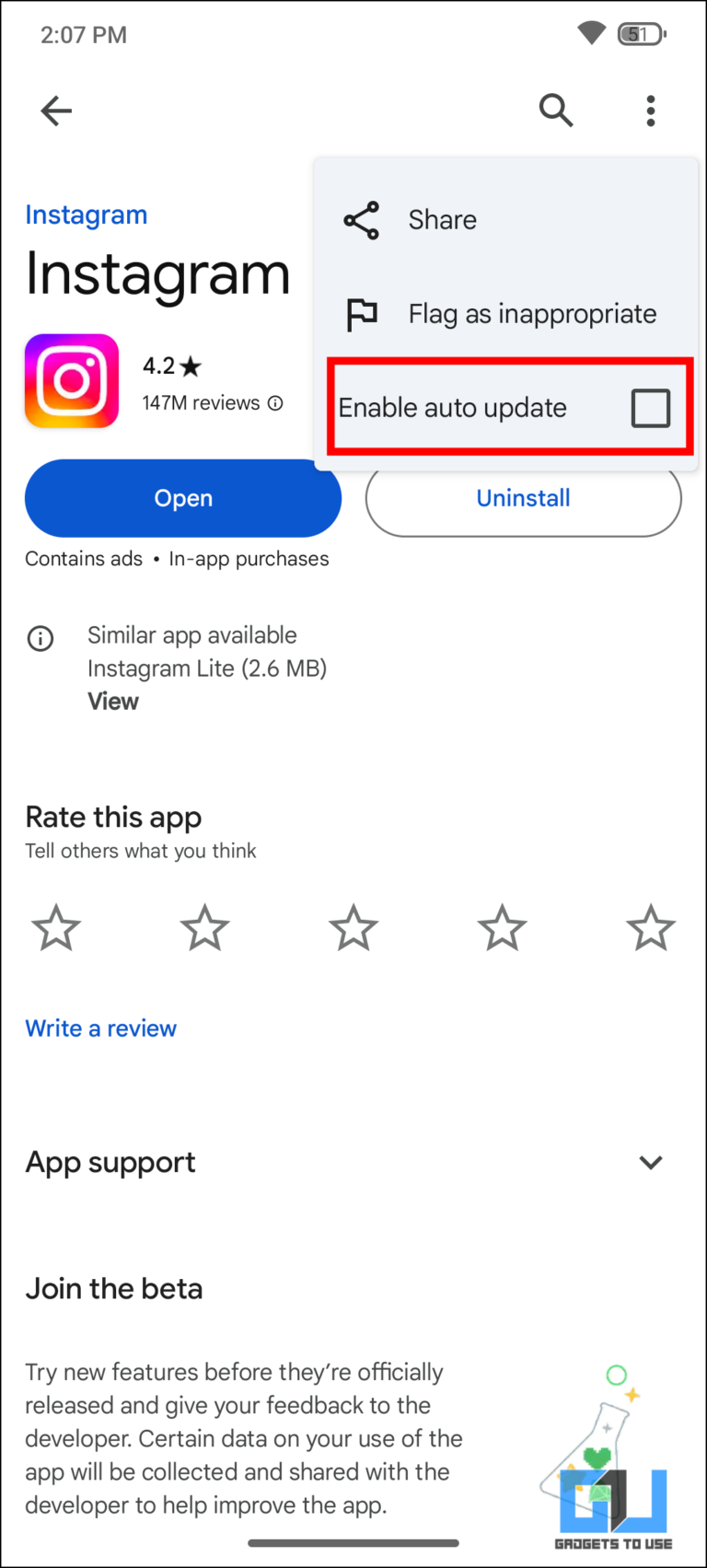Click the info icon next to Similar app available
The image size is (707, 1568).
coord(41,638)
